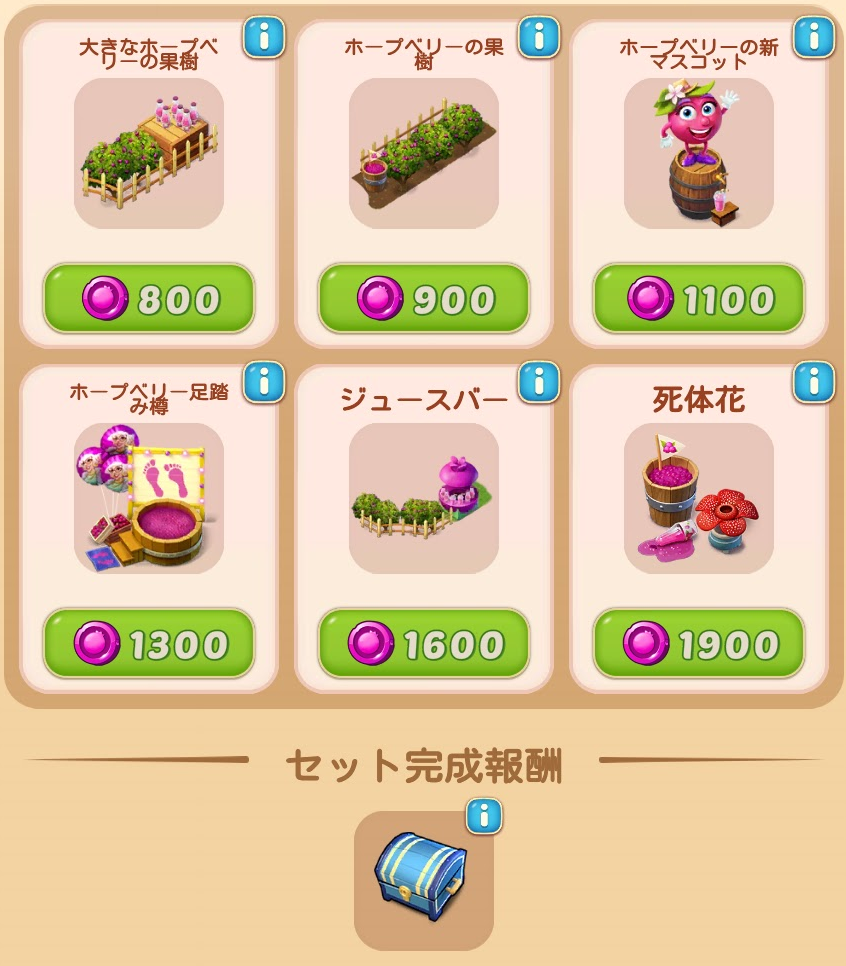This screenshot has width=846, height=966.
Task: Purchase 死体花 for 1900
Action: [x=699, y=643]
